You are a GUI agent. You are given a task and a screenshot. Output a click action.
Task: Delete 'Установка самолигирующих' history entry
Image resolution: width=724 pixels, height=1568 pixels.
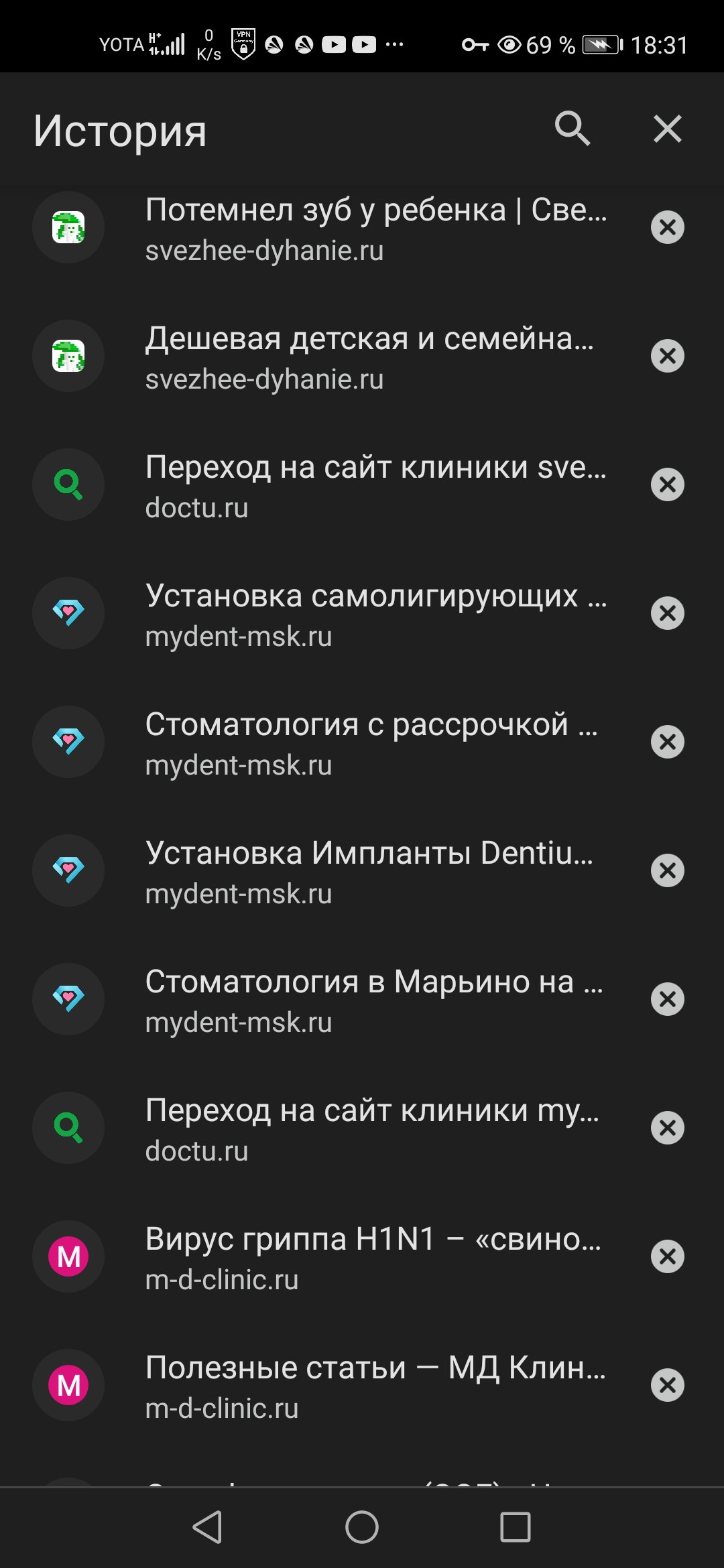coord(667,613)
